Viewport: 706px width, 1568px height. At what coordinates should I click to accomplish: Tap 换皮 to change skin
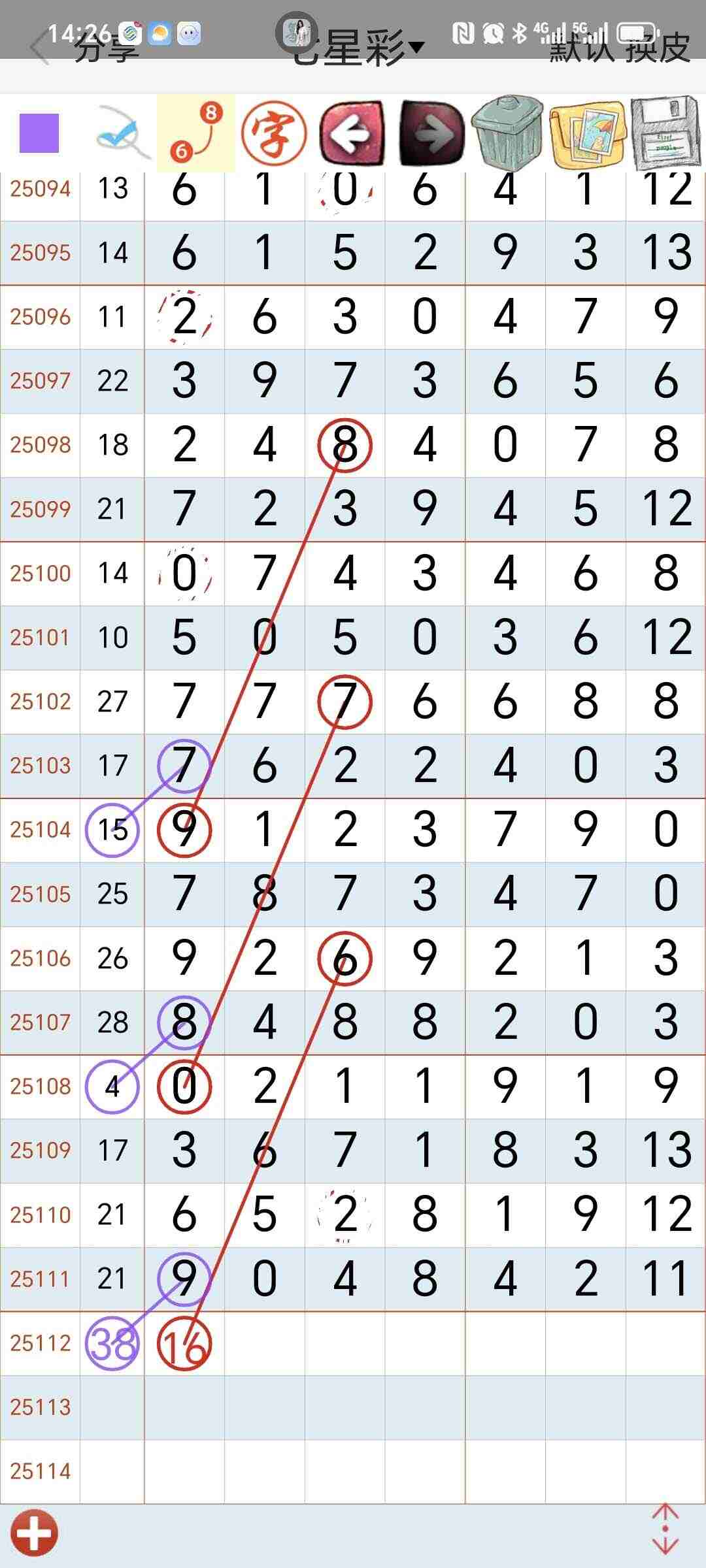[x=658, y=48]
